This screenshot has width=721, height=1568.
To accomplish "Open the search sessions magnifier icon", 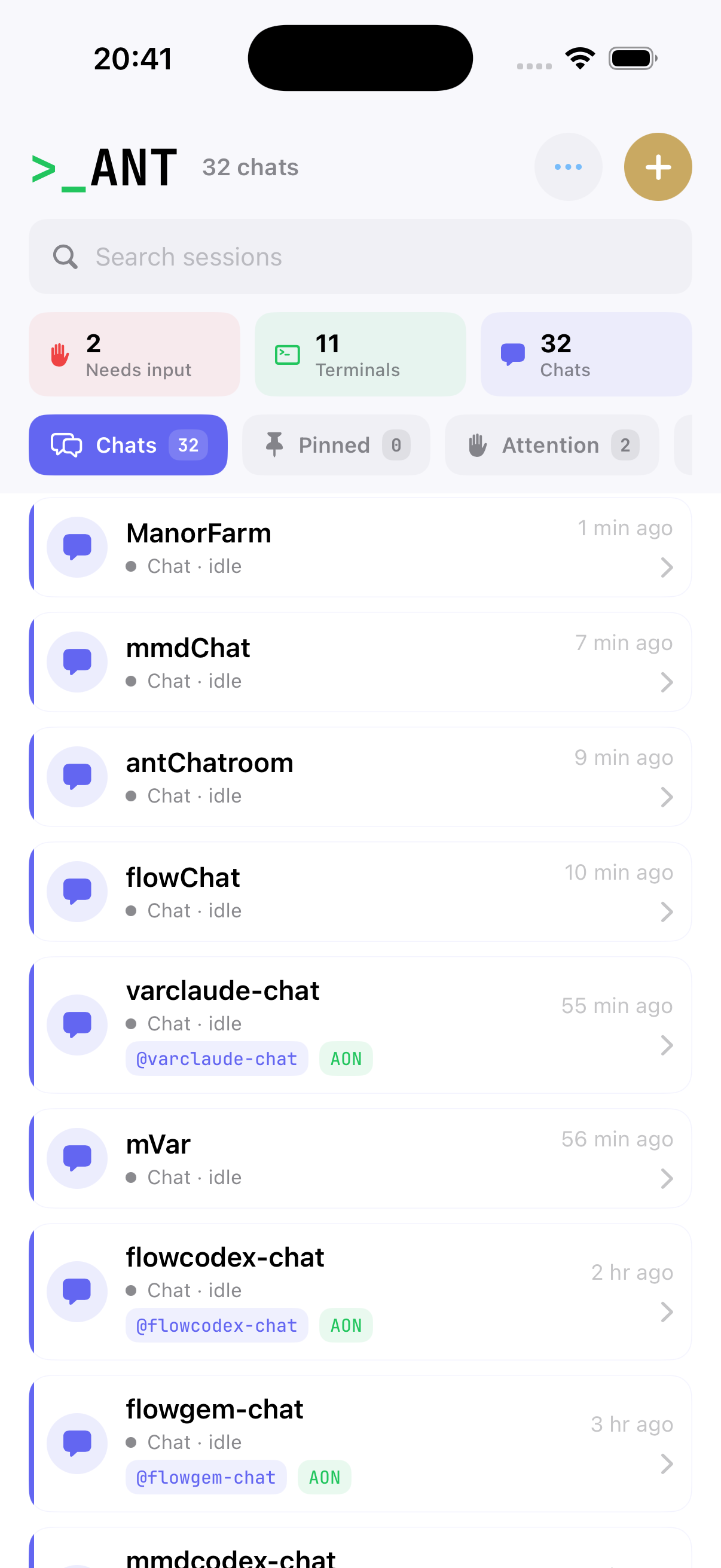I will coord(65,257).
